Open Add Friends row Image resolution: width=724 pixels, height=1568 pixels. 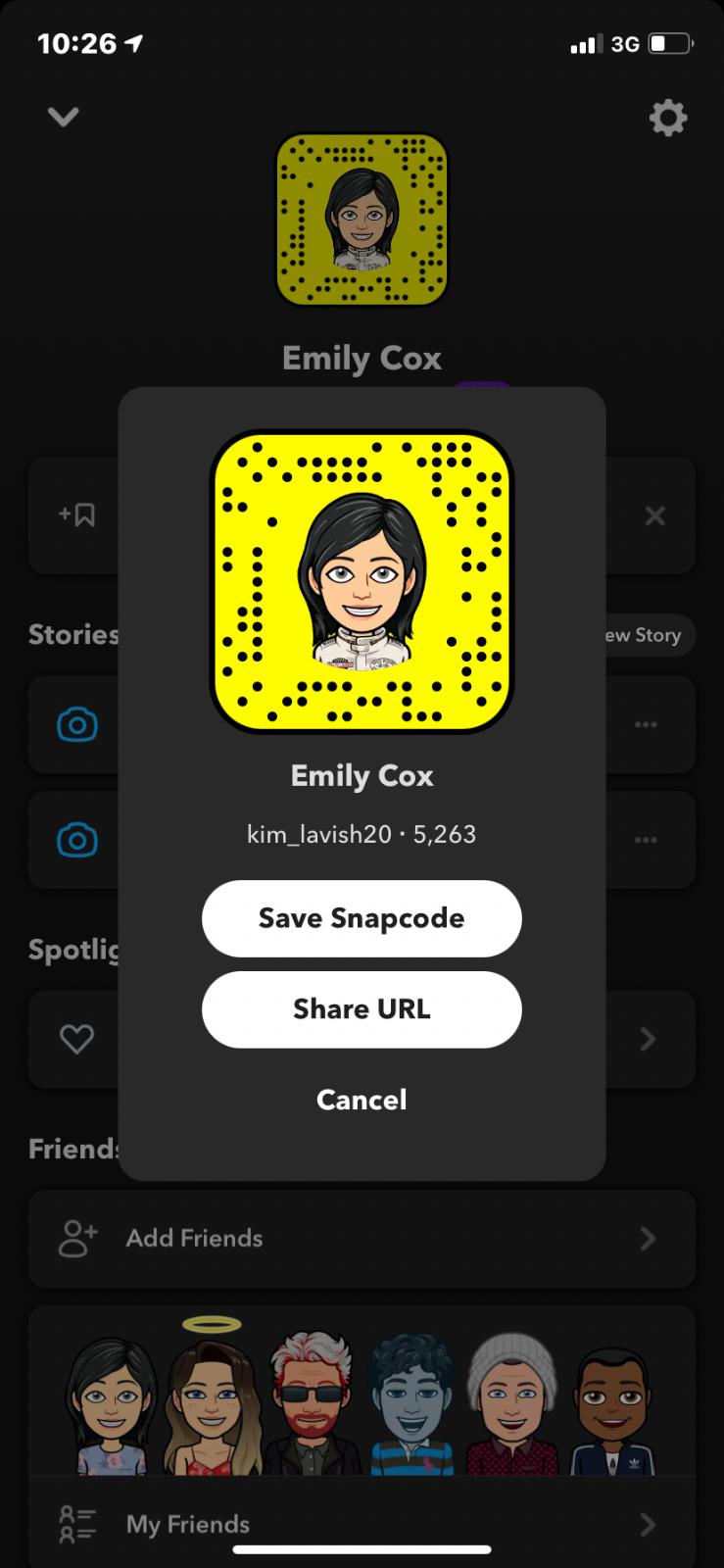362,1239
